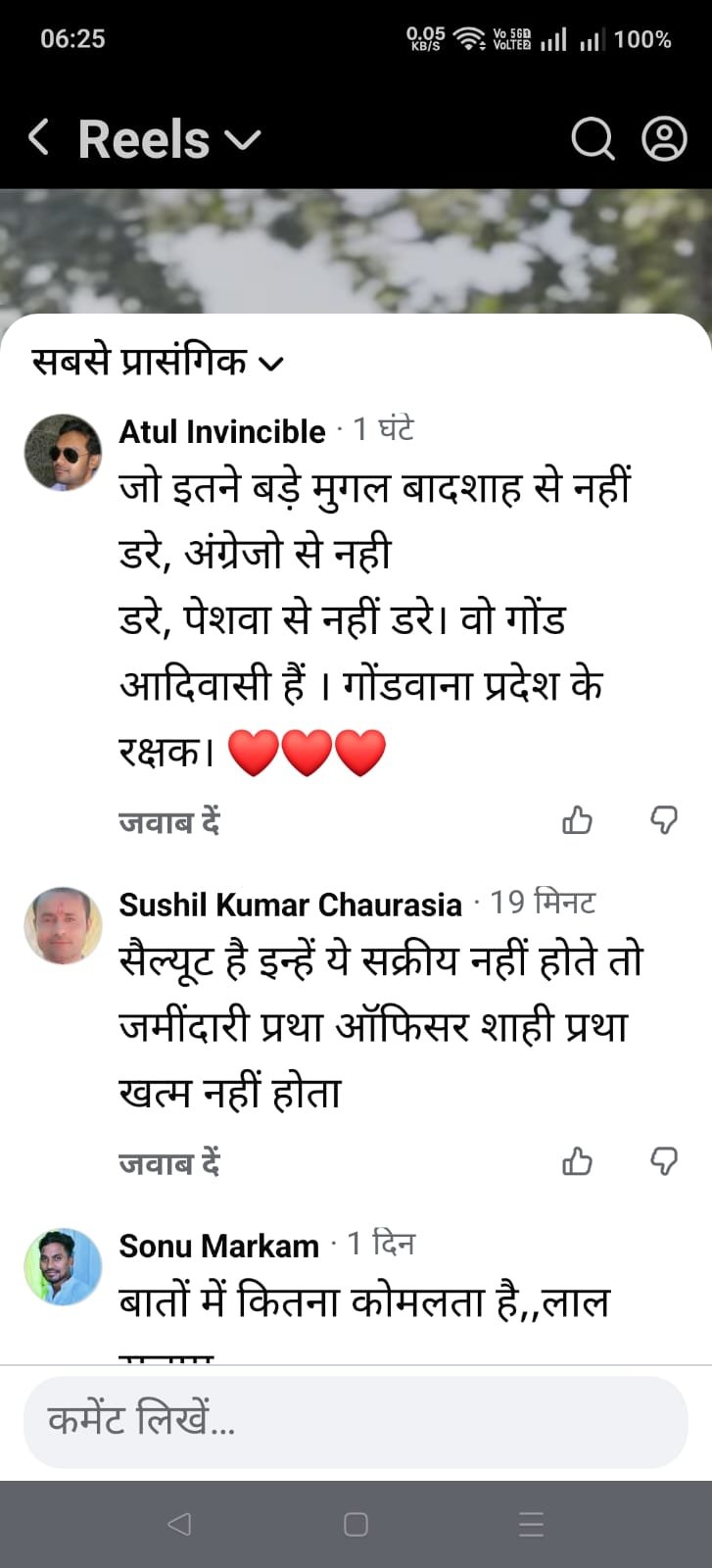Open Atul Invincible's profile picture
This screenshot has height=1568, width=712.
(63, 453)
